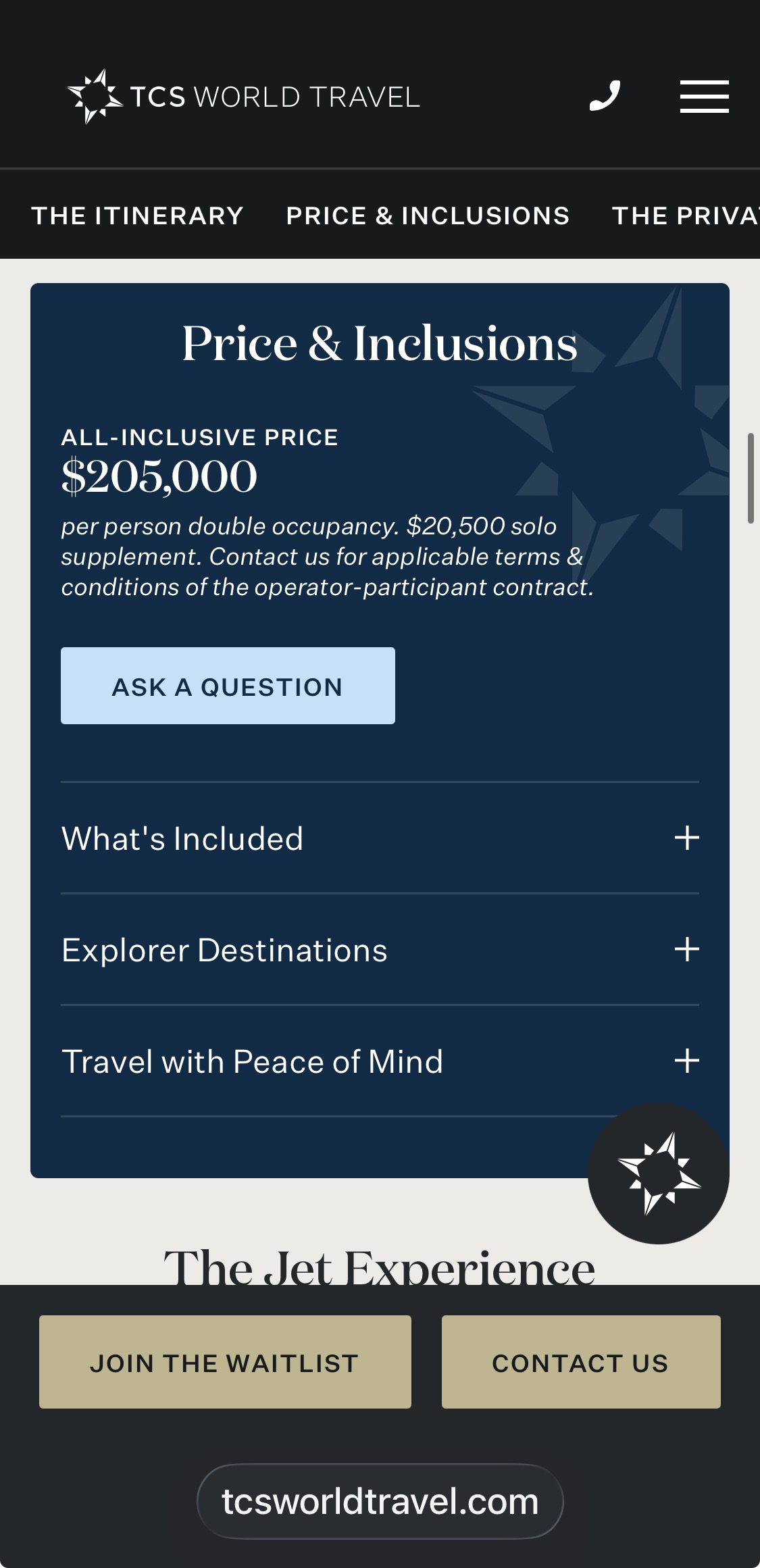
Task: Tap Ask a Question button
Action: (x=228, y=686)
